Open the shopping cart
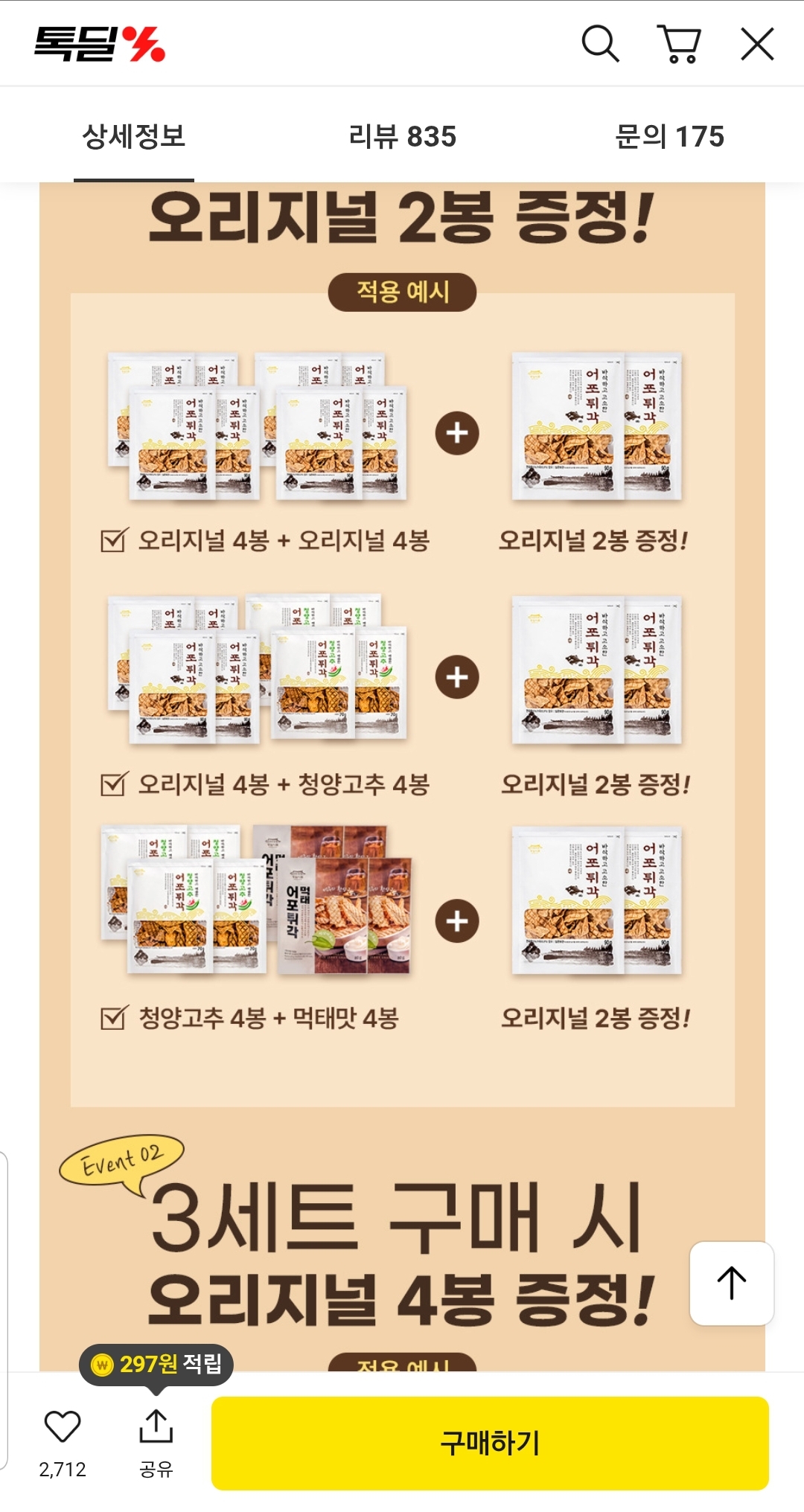The height and width of the screenshot is (1512, 804). click(679, 44)
